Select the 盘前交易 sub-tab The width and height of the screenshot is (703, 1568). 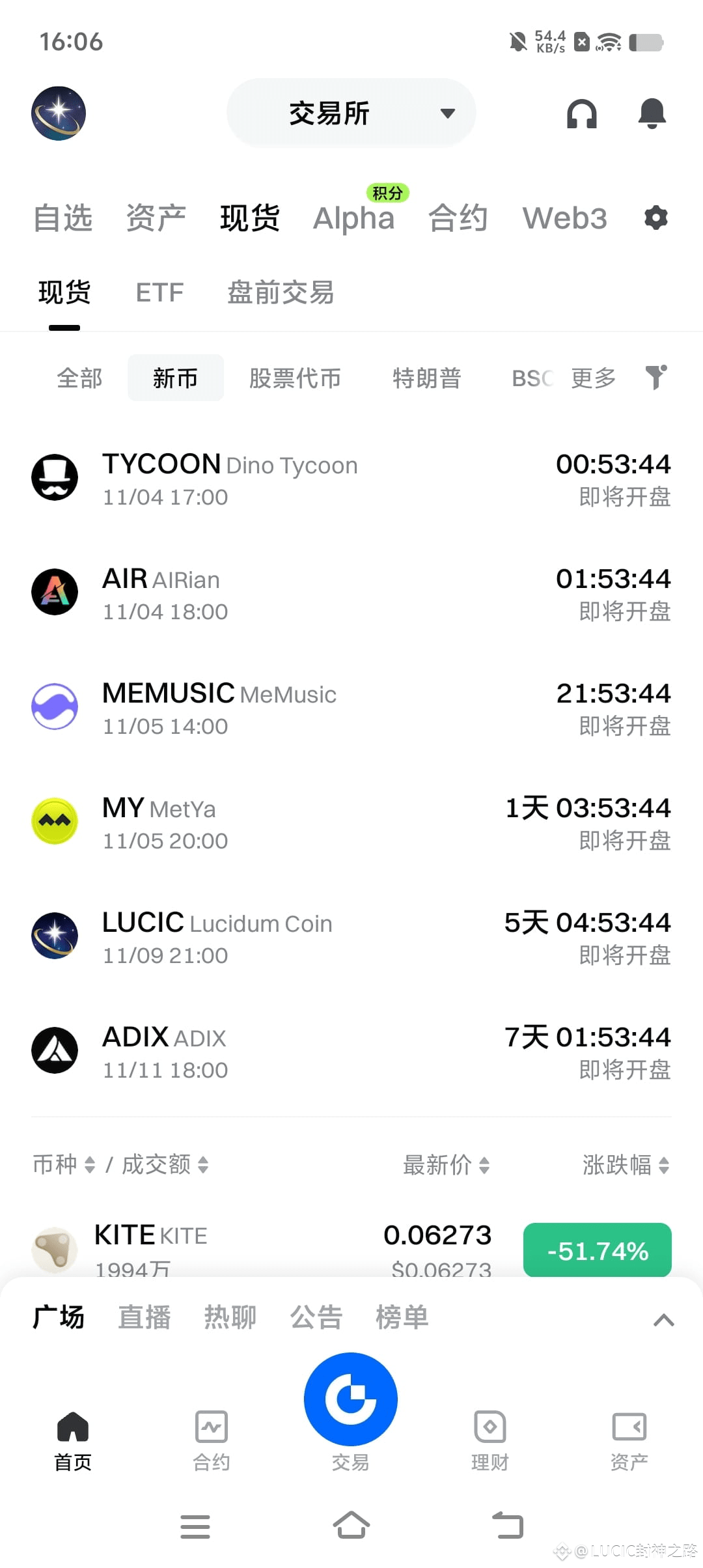coord(281,292)
